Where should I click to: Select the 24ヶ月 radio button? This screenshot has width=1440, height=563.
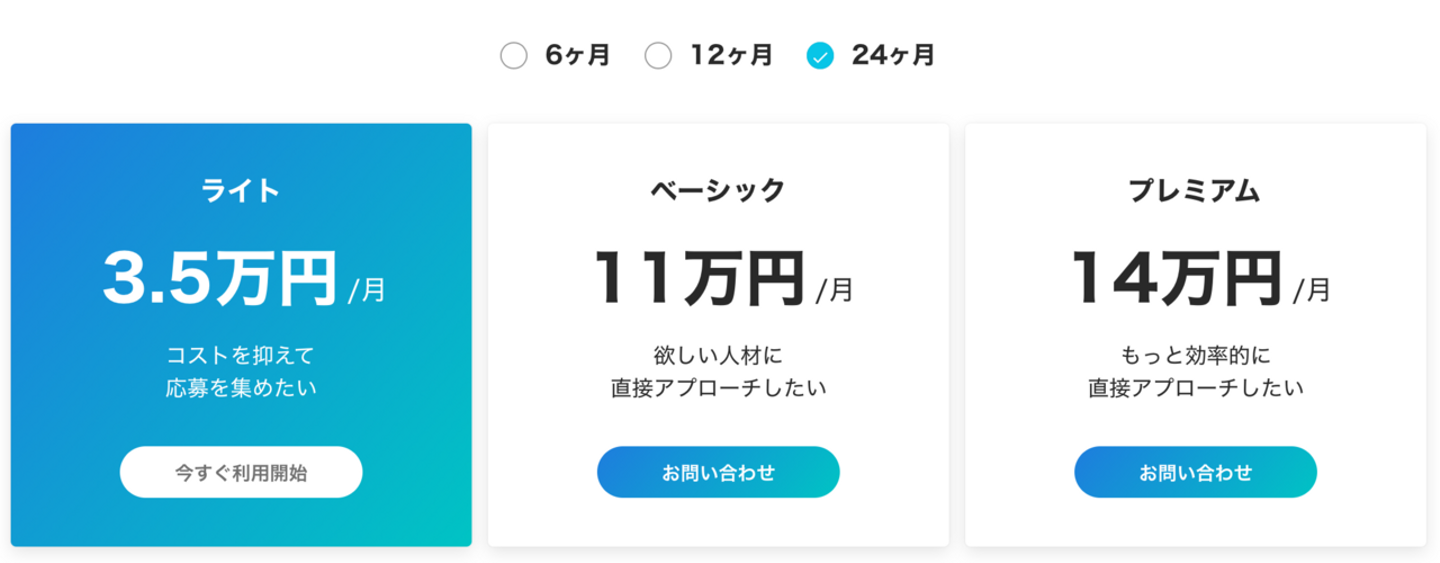(x=820, y=56)
